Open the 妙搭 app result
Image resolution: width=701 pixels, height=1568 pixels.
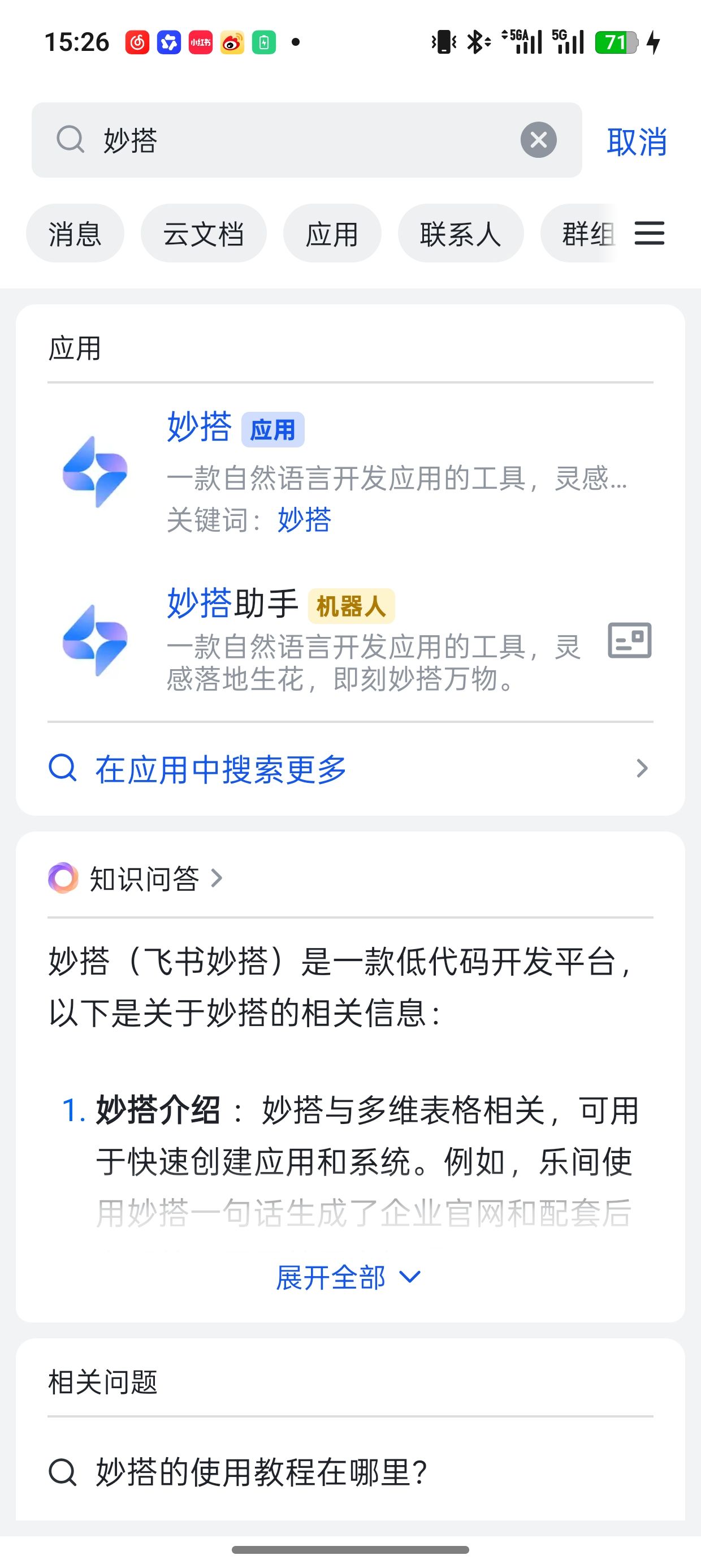pyautogui.click(x=350, y=472)
